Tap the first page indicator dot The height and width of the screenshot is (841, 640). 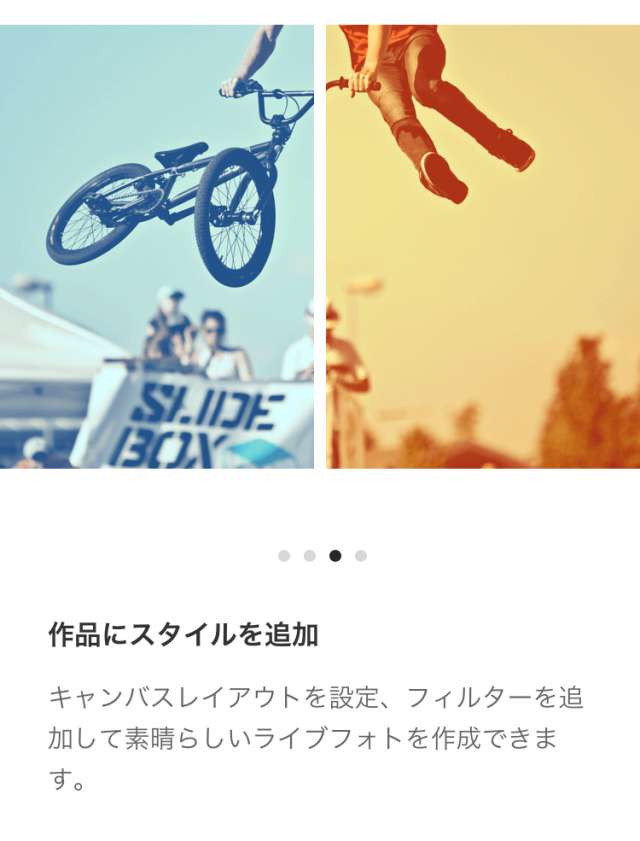pyautogui.click(x=284, y=556)
